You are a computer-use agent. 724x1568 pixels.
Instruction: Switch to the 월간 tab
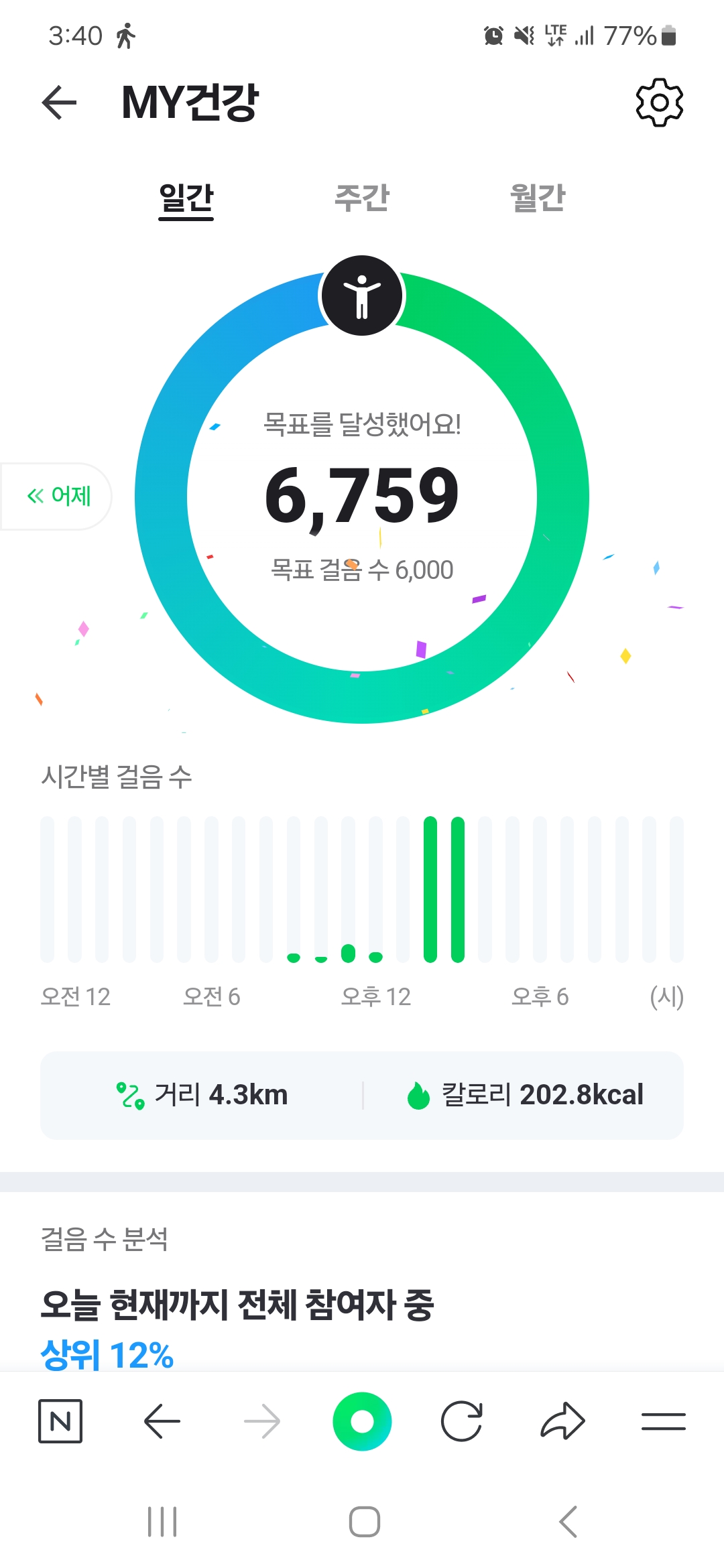pyautogui.click(x=538, y=198)
